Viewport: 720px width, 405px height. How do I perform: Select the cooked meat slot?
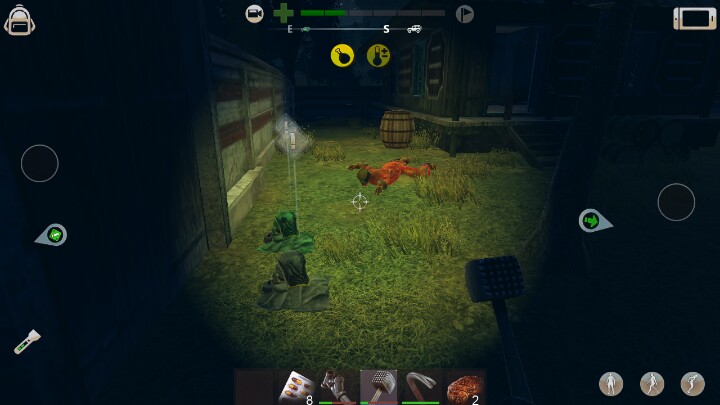tap(464, 386)
